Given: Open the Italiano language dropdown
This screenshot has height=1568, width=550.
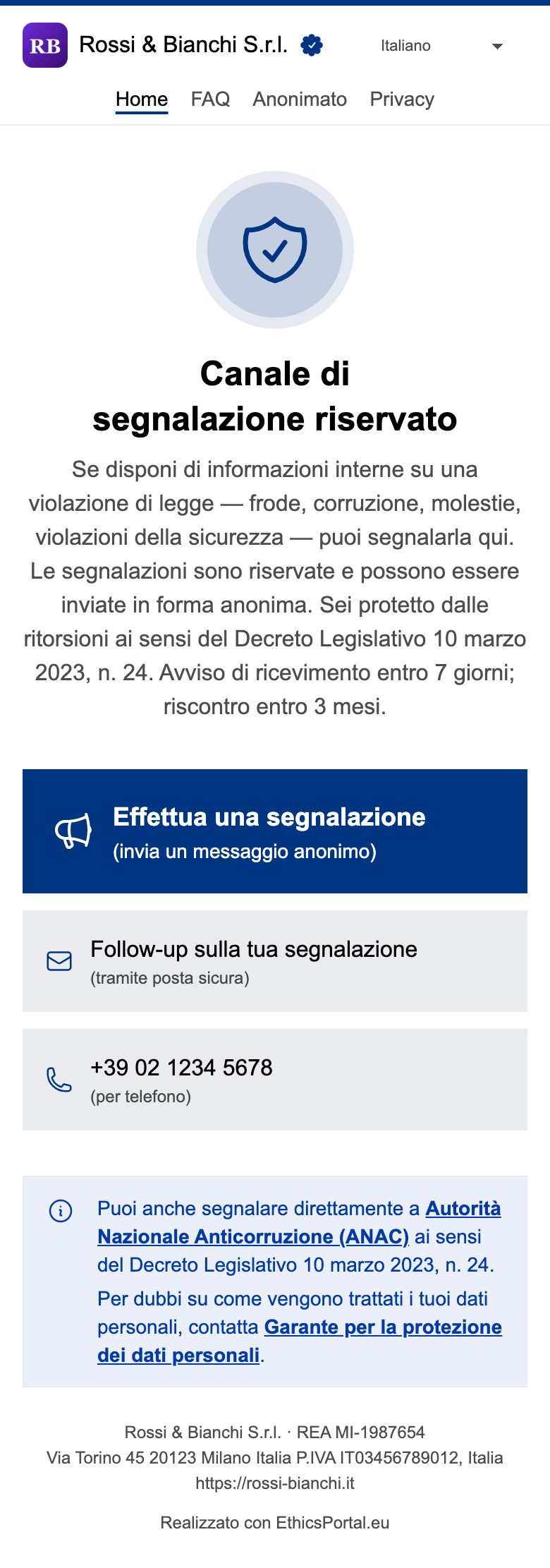Looking at the screenshot, I should coord(441,46).
